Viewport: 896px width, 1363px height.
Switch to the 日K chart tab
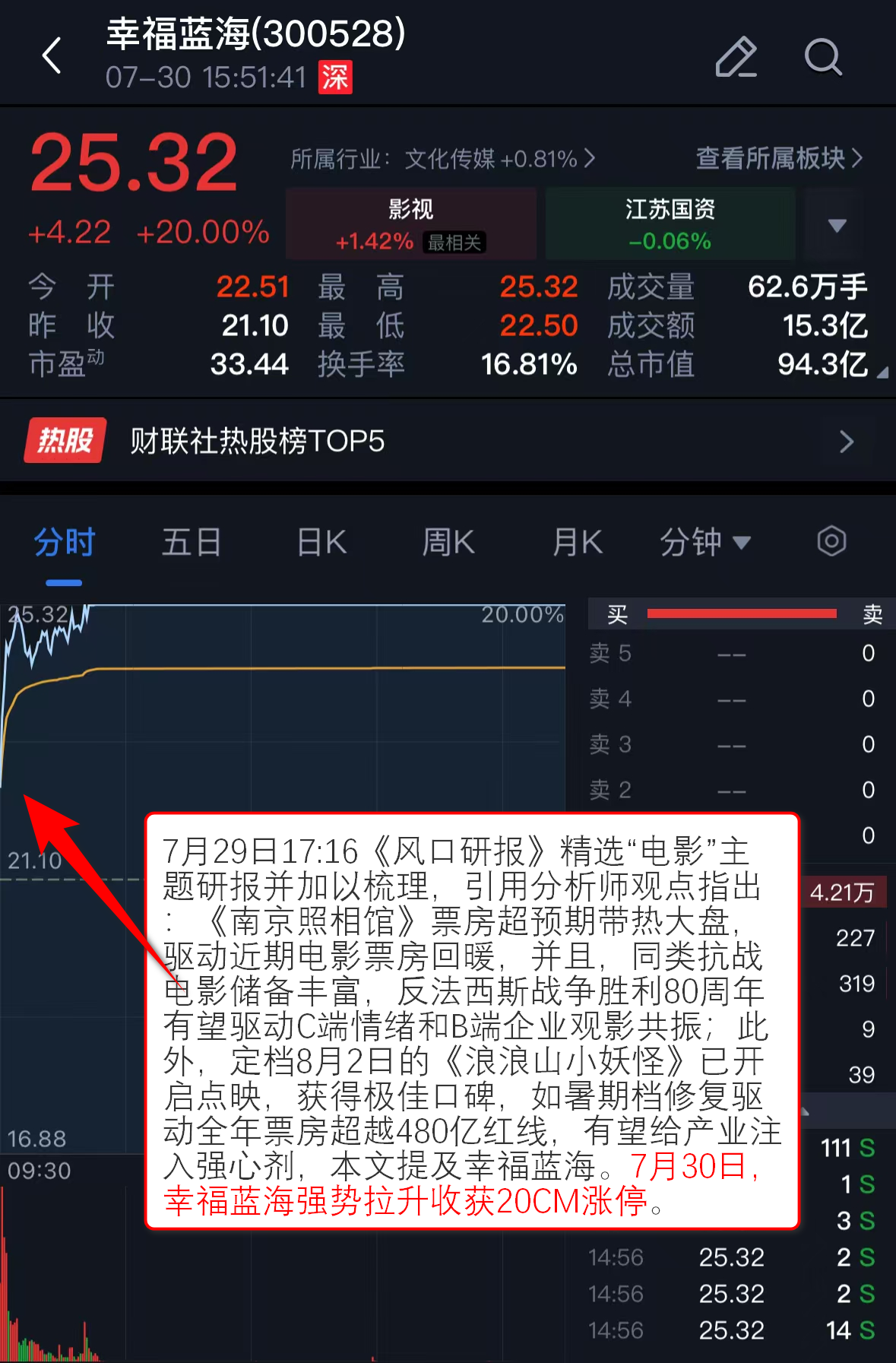[x=321, y=543]
